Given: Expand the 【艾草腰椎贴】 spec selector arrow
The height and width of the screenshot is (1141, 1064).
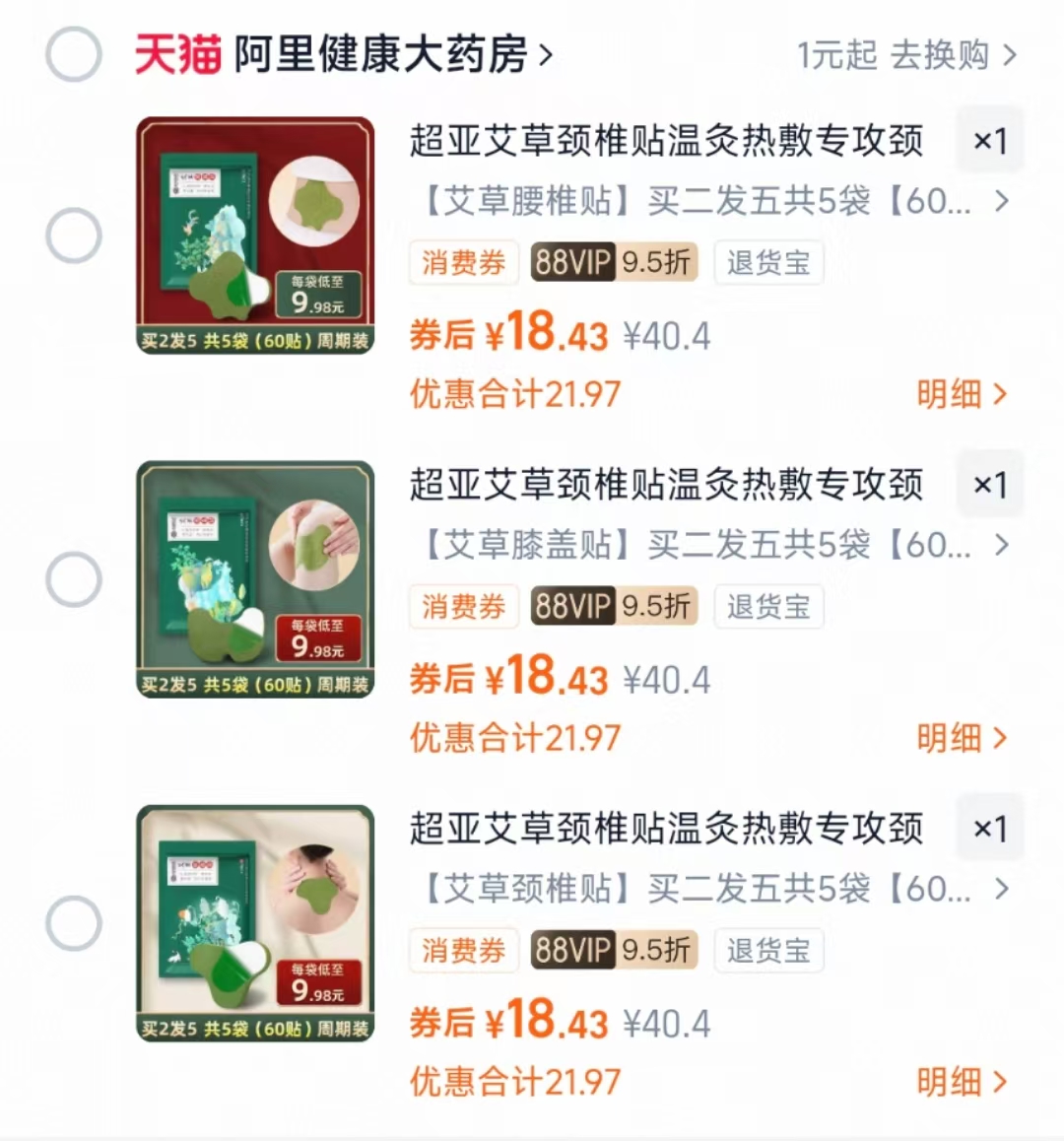Looking at the screenshot, I should (1001, 201).
